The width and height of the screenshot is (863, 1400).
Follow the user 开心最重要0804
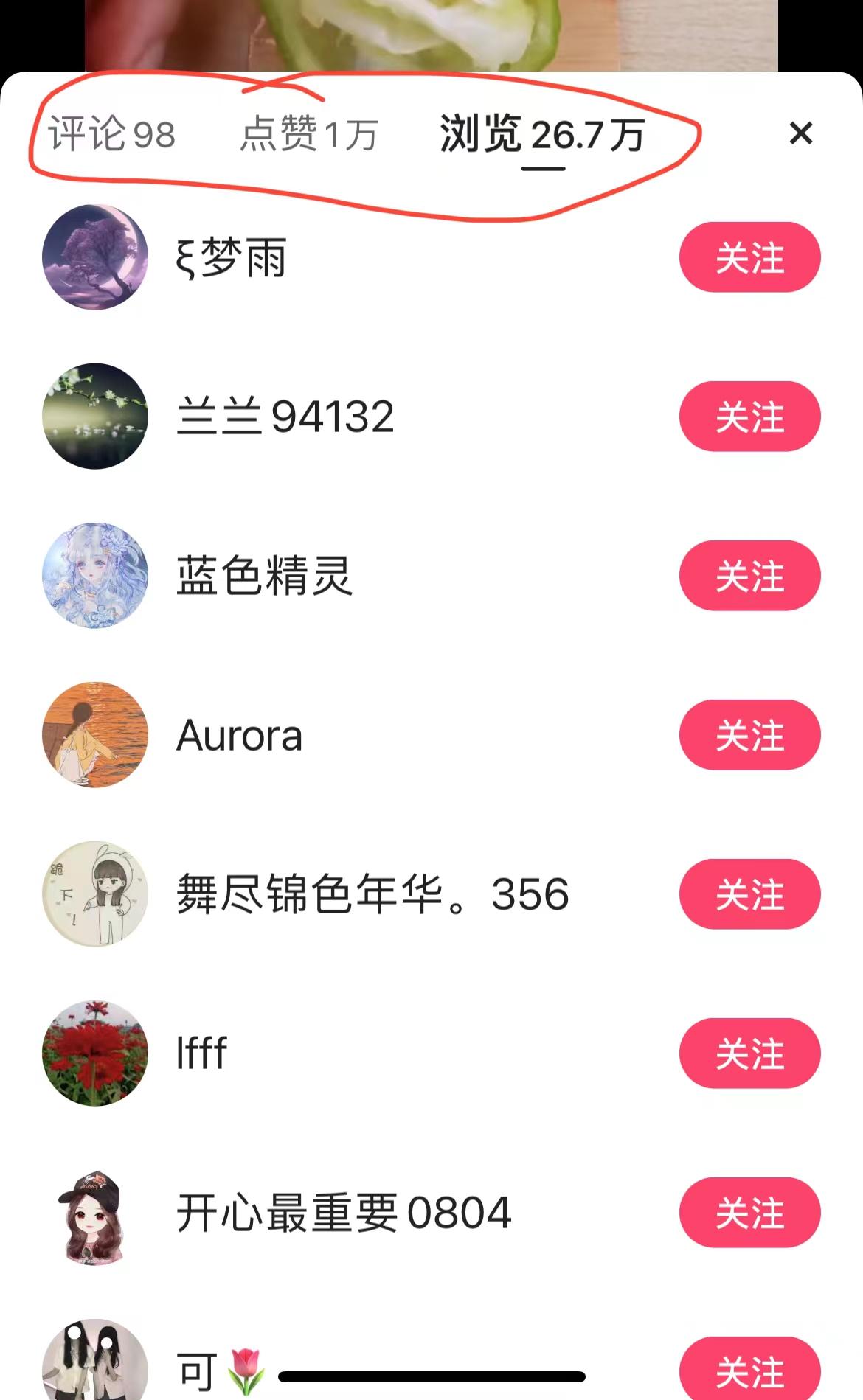point(749,1213)
